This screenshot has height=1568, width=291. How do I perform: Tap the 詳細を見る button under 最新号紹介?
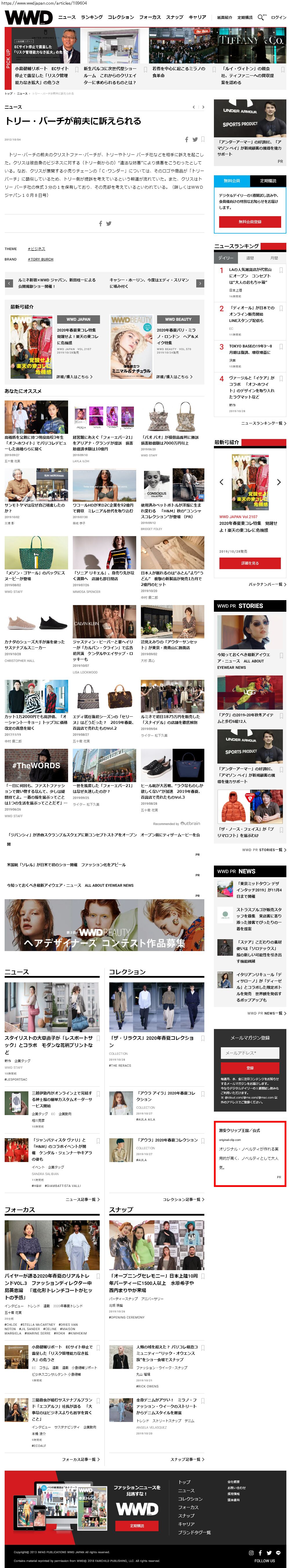click(250, 563)
